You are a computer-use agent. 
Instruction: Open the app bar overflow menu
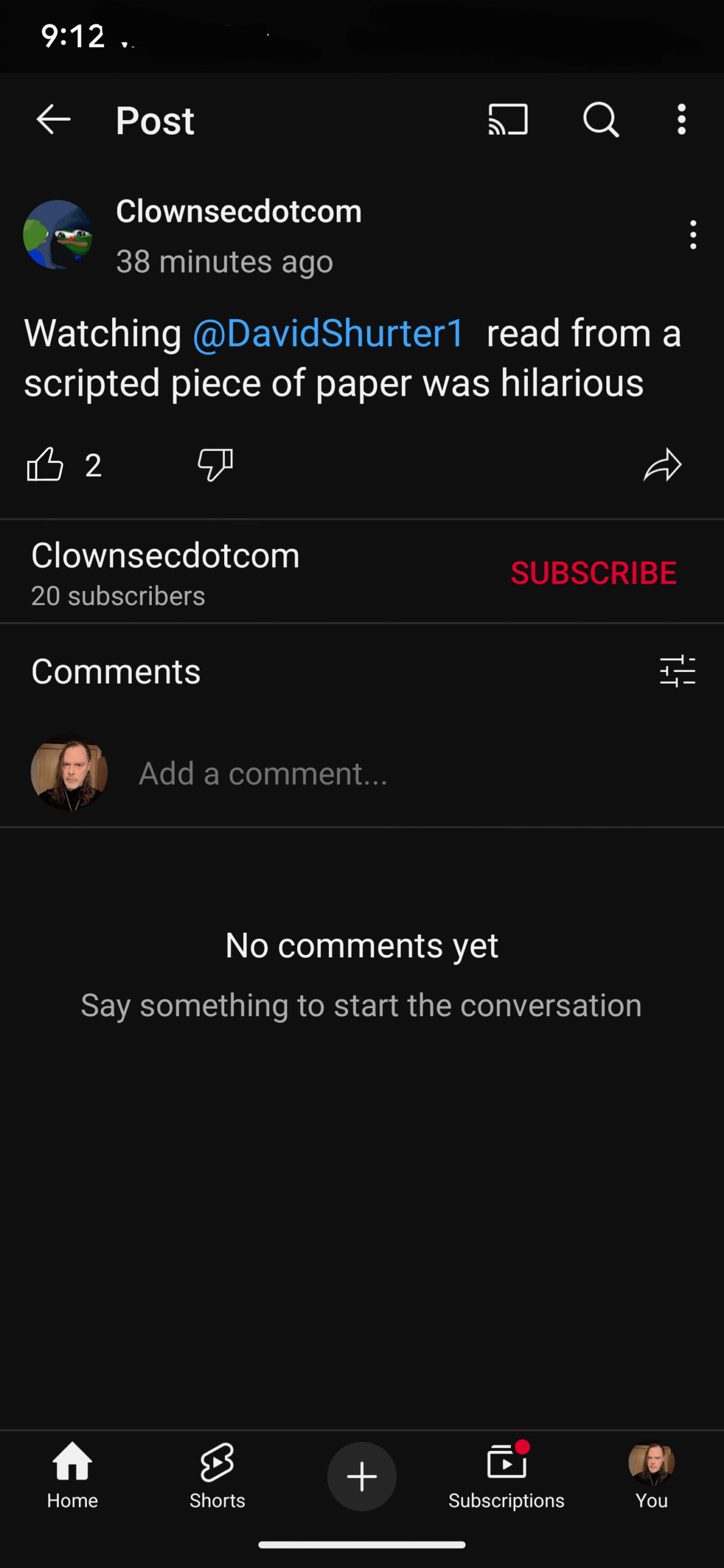click(x=681, y=119)
